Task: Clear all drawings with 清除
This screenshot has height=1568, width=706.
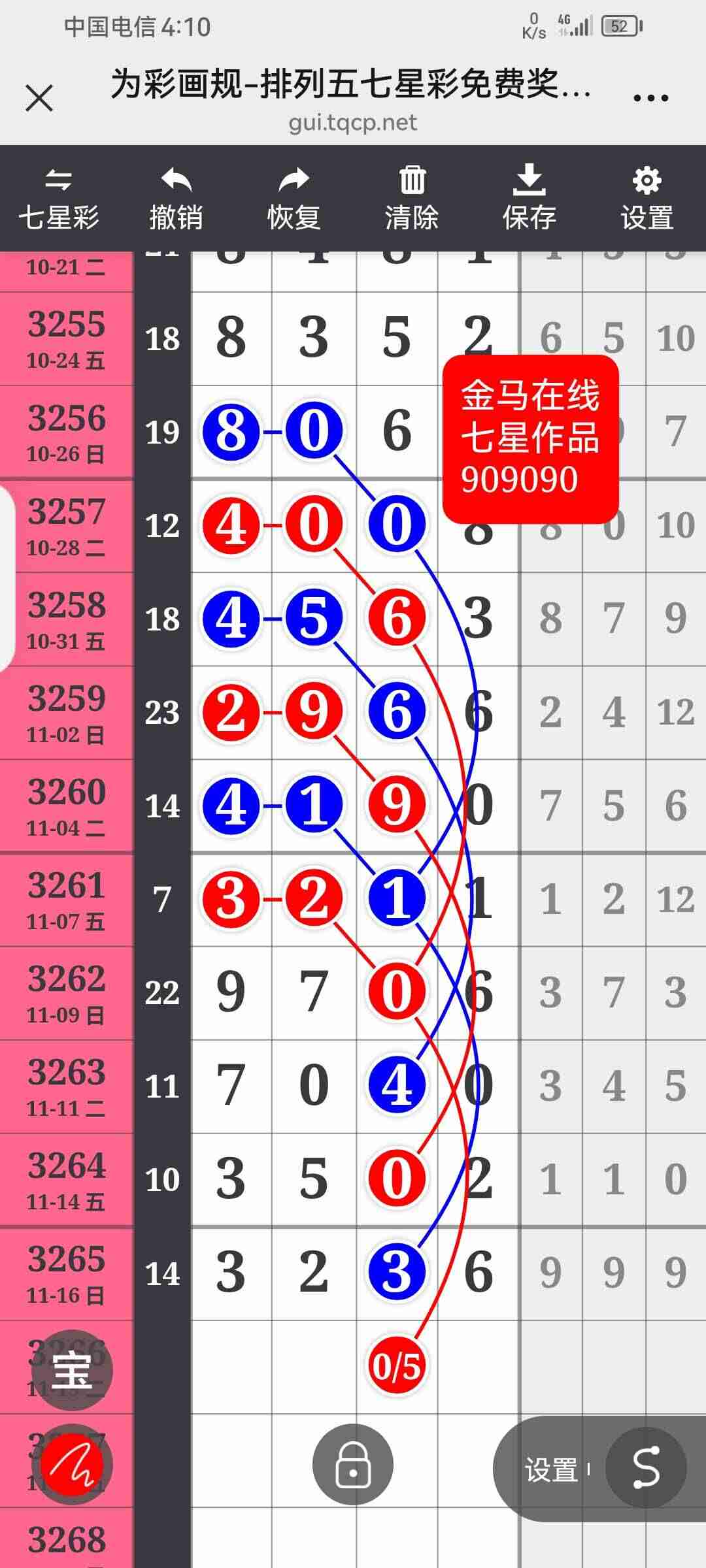Action: [412, 199]
